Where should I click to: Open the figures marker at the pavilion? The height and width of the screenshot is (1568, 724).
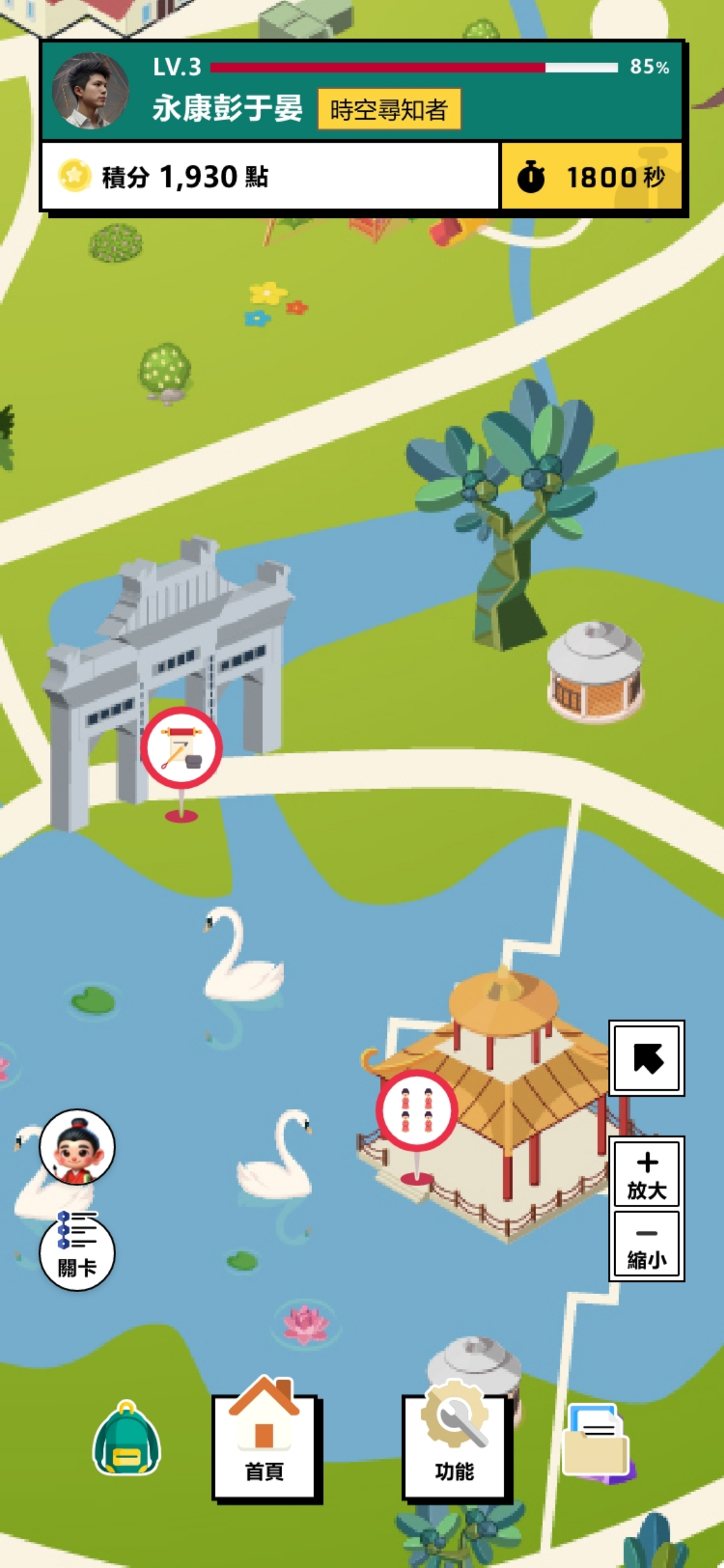coord(416,1110)
